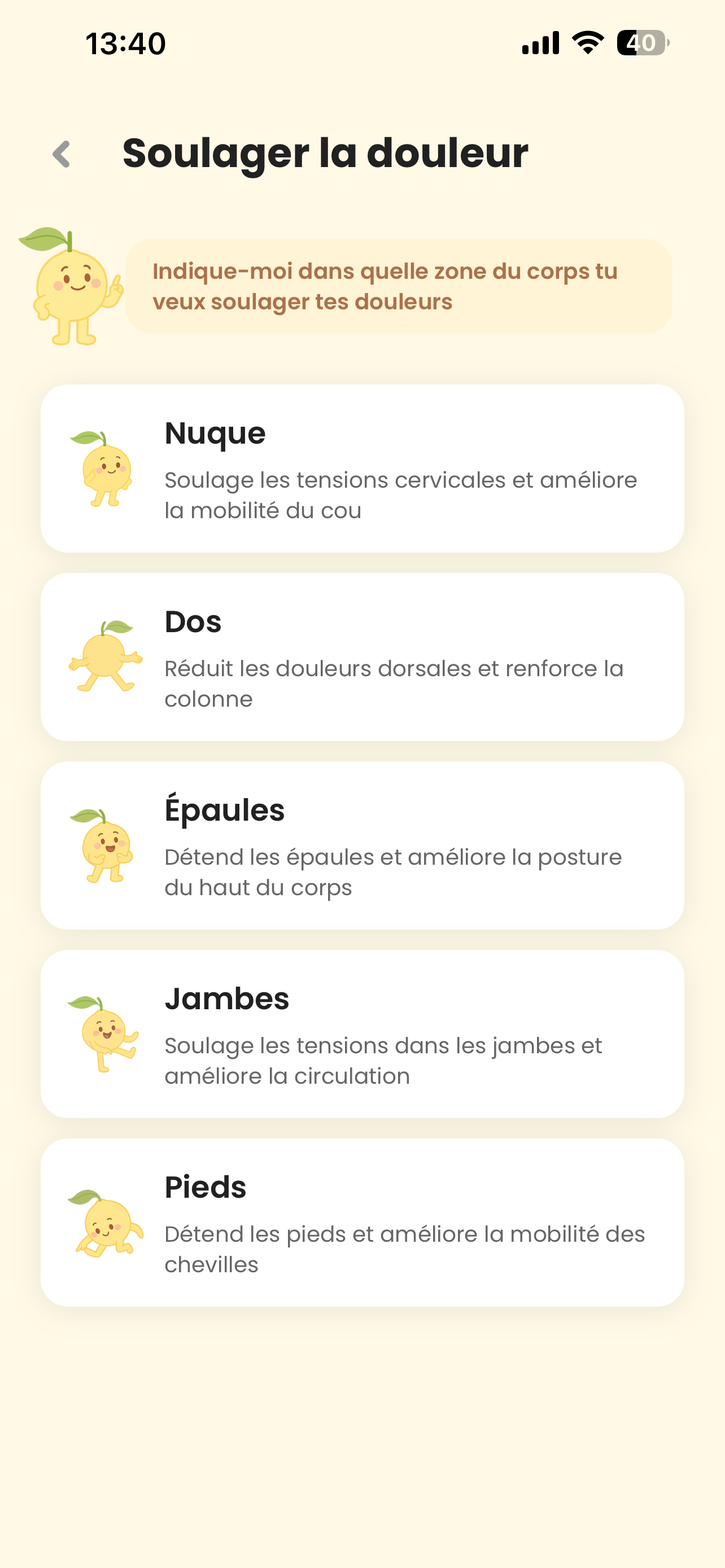Pick the Jambes zone card

(362, 1033)
